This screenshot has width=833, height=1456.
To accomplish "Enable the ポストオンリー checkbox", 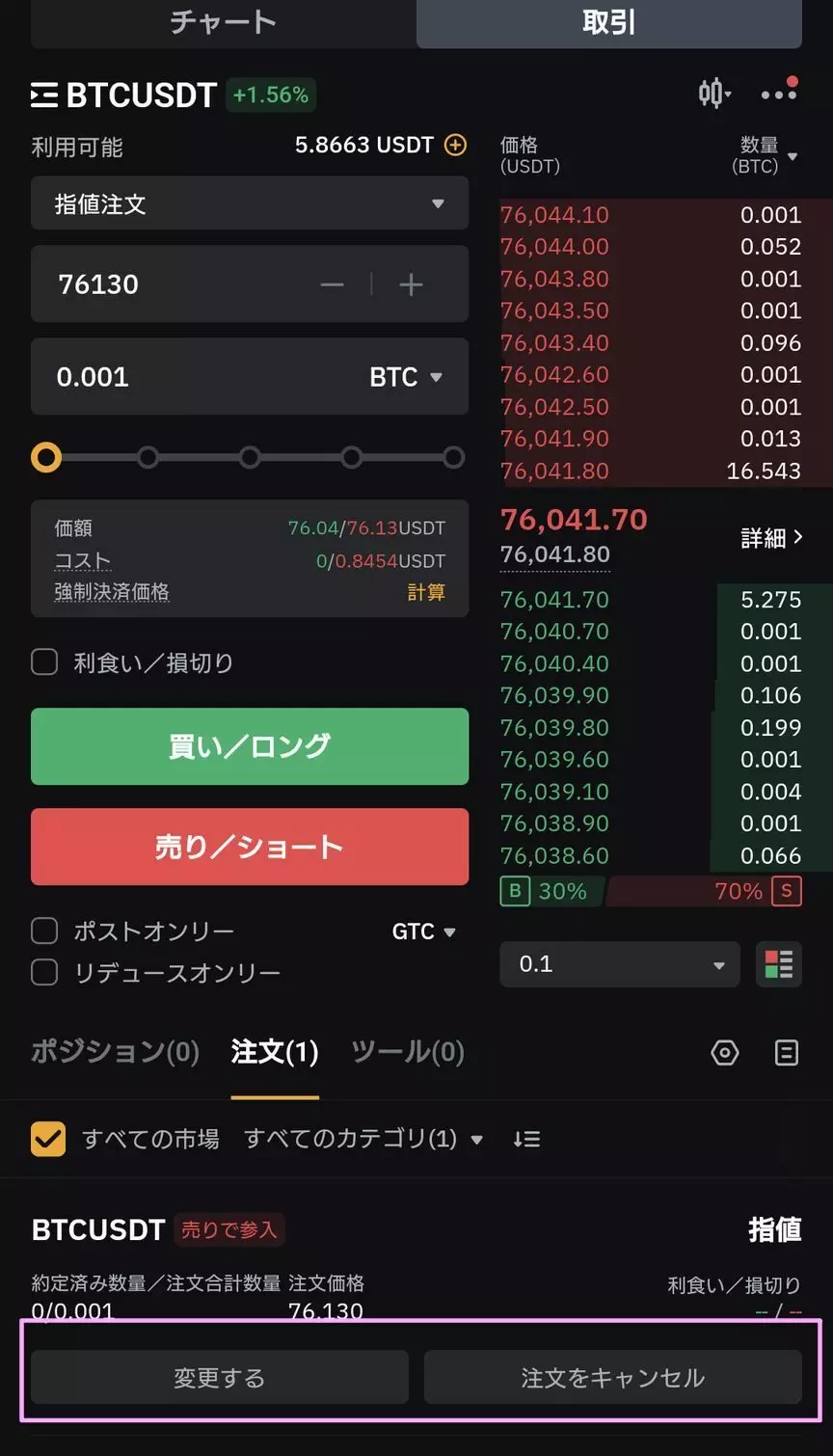I will pyautogui.click(x=44, y=930).
